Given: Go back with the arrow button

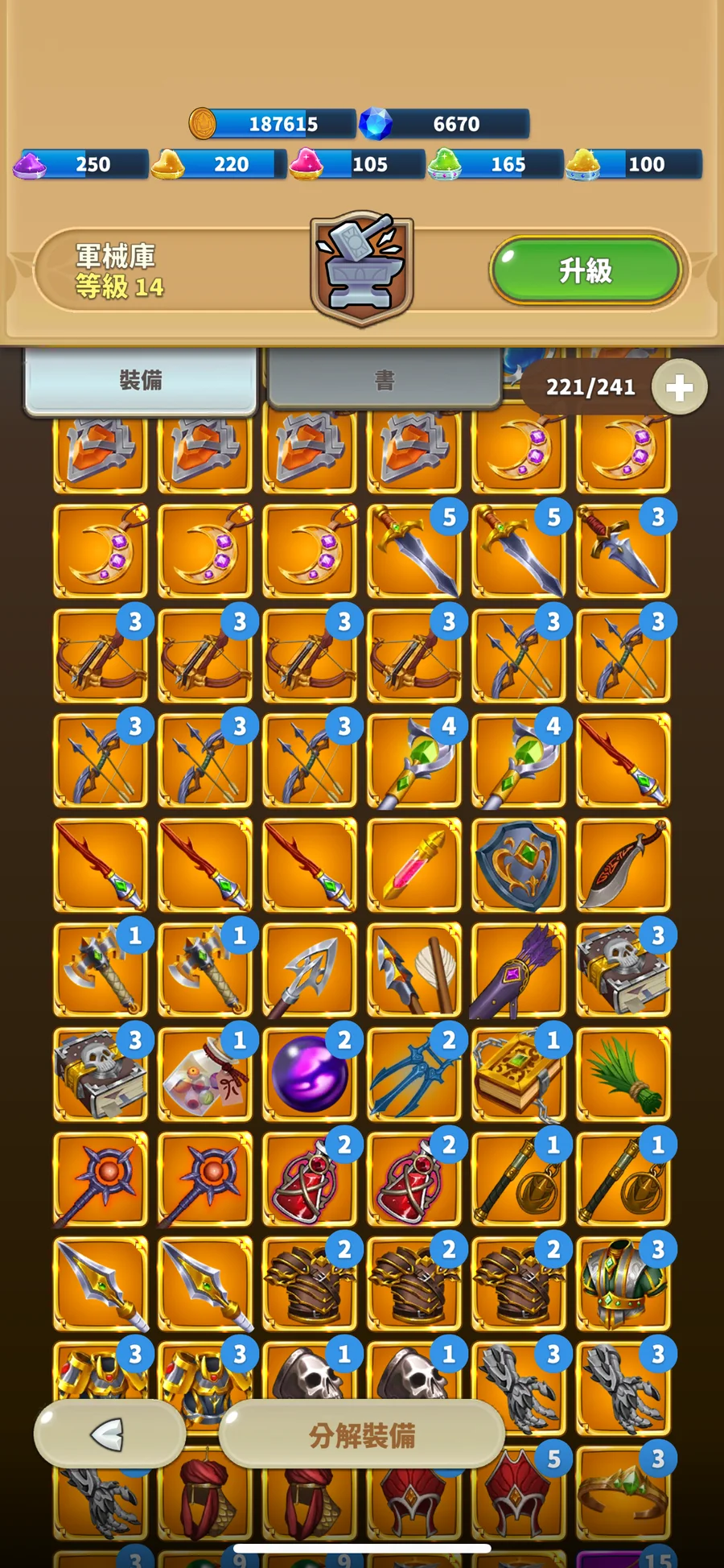Looking at the screenshot, I should point(109,1434).
